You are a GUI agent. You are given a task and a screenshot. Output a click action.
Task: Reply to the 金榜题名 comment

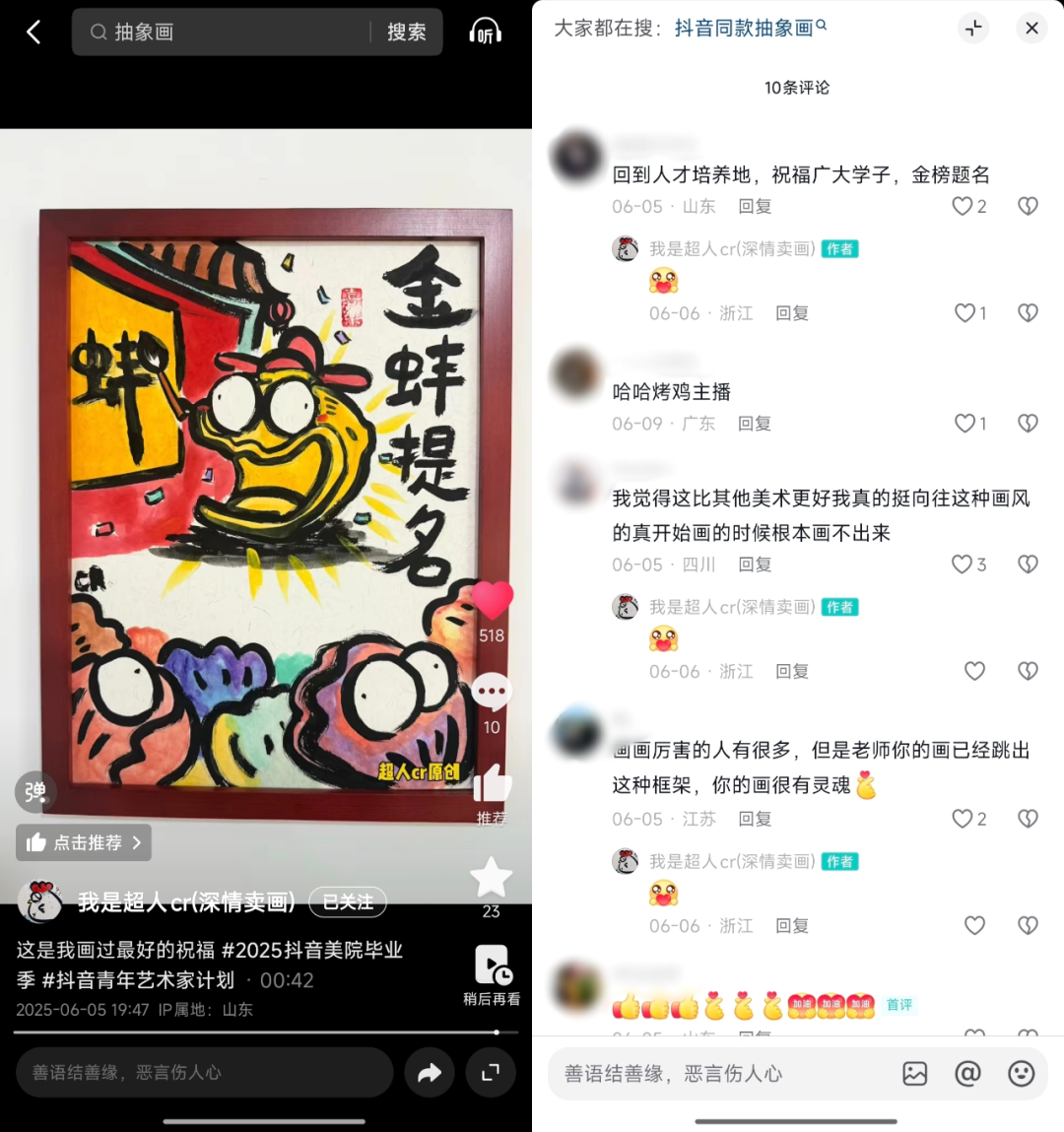[755, 207]
